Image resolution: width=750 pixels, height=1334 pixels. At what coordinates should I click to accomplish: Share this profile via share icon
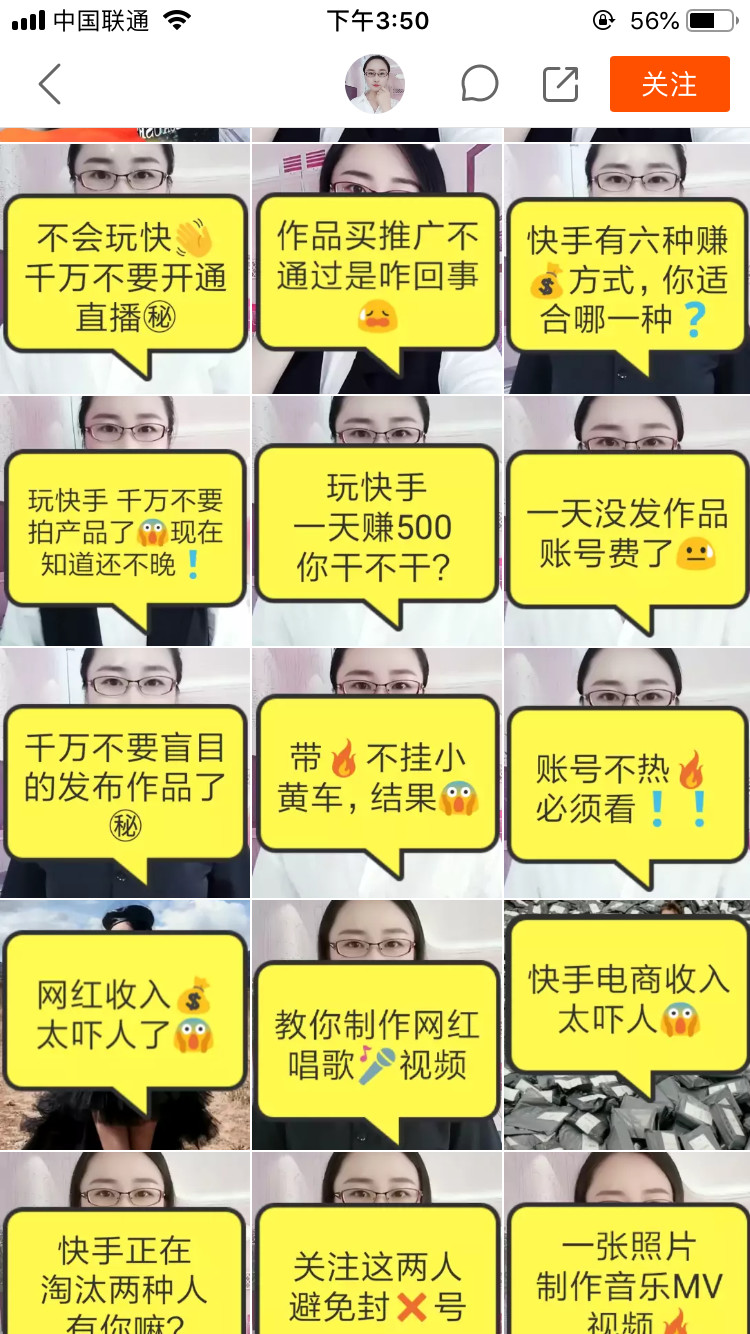560,85
